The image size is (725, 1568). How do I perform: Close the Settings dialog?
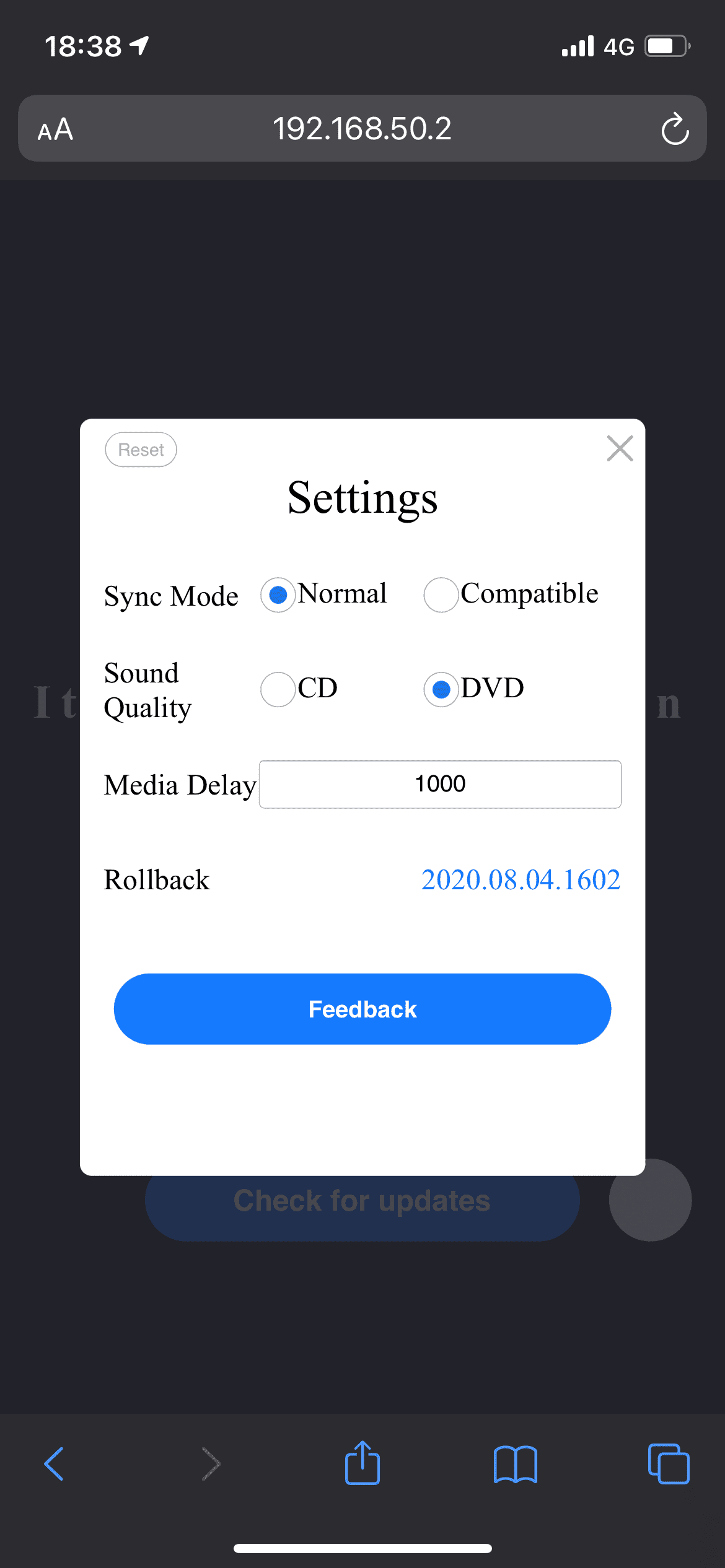(620, 449)
